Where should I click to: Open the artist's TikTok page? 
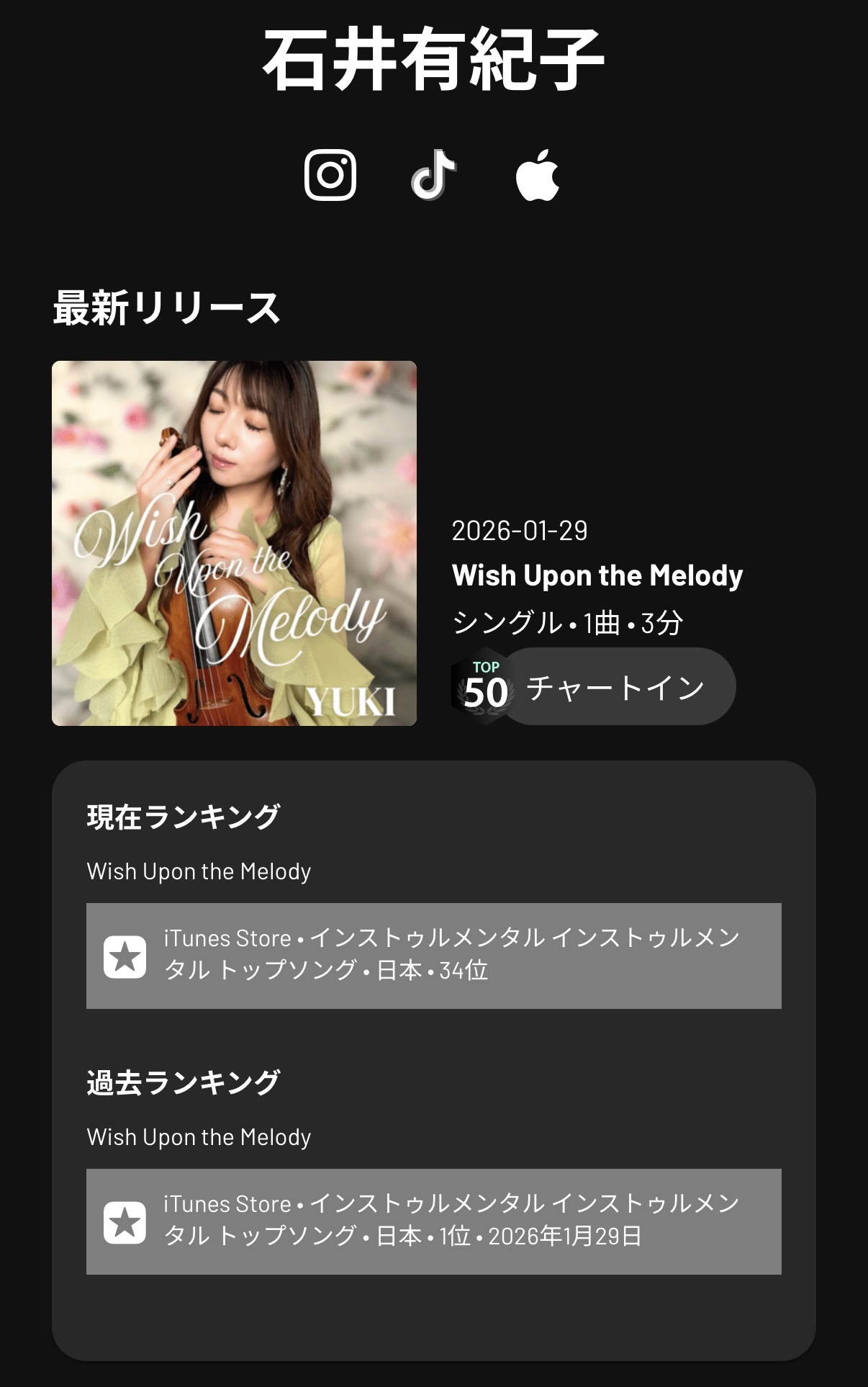[x=434, y=176]
